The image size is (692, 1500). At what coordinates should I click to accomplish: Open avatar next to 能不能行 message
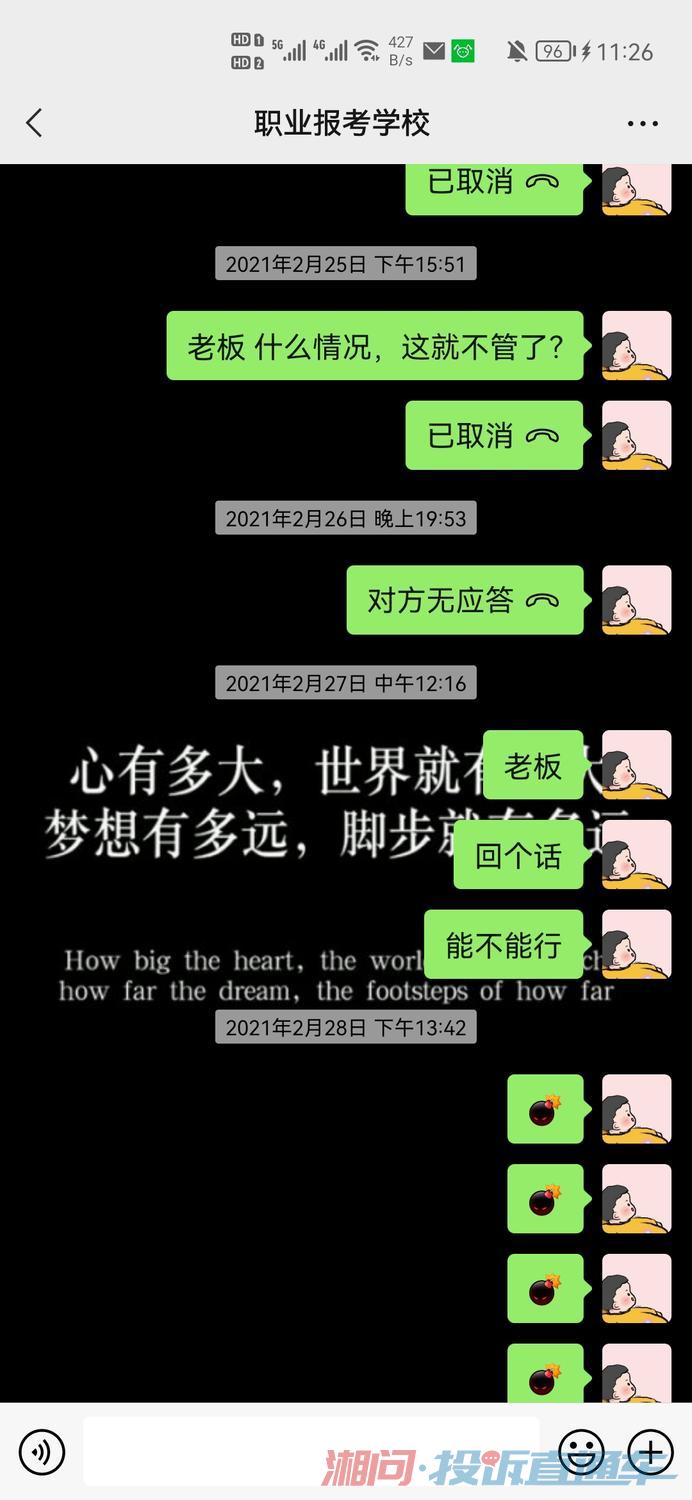click(x=636, y=944)
